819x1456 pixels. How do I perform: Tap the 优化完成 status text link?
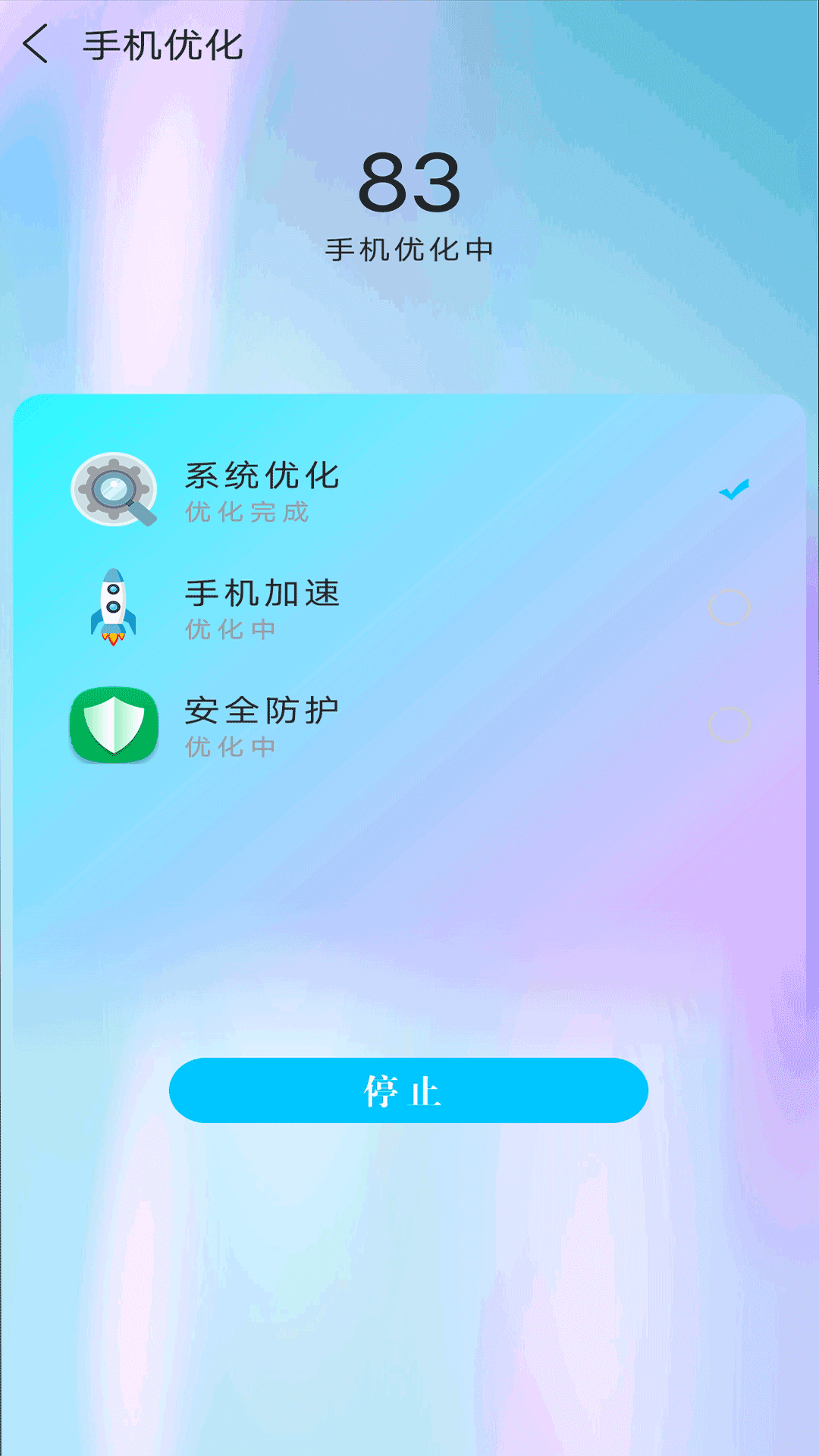coord(246,512)
